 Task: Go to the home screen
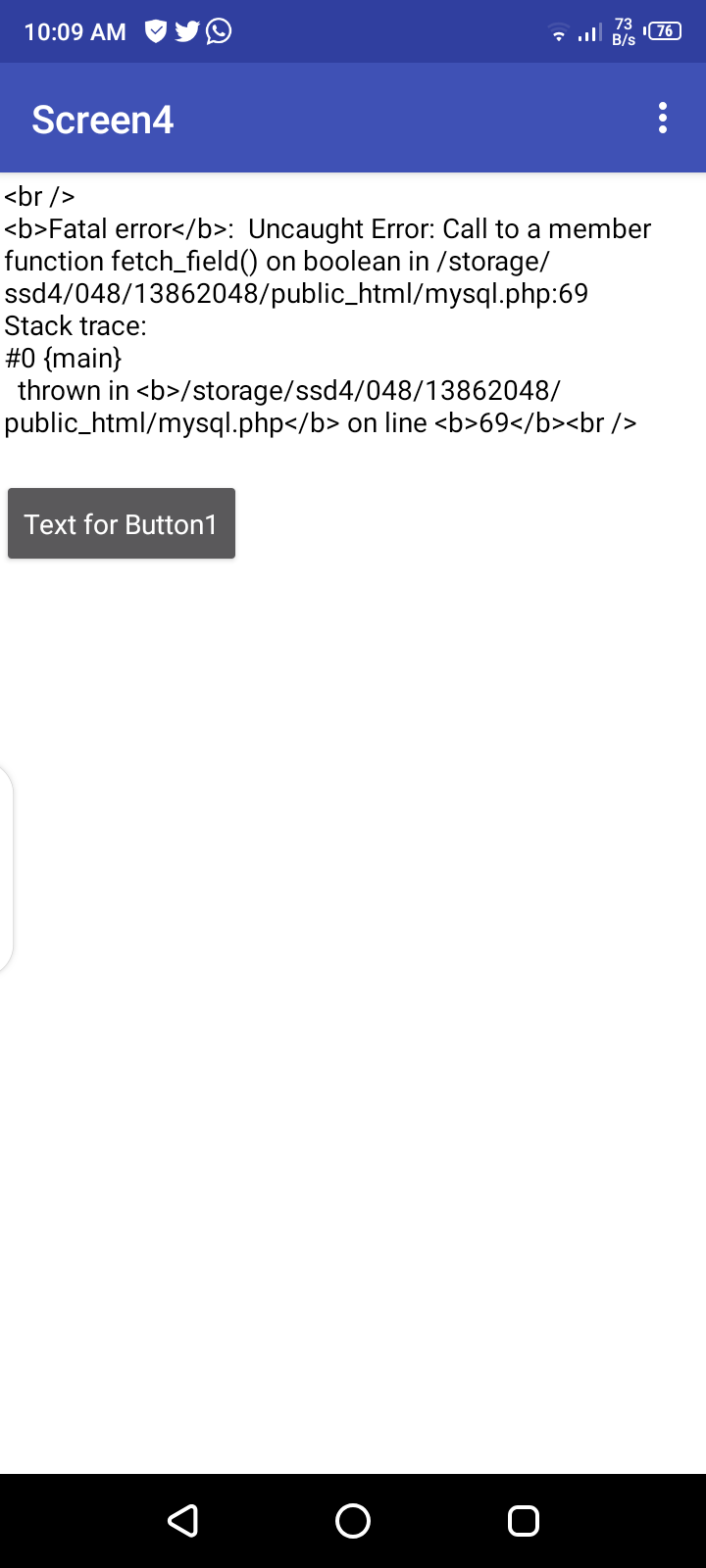[x=353, y=1520]
